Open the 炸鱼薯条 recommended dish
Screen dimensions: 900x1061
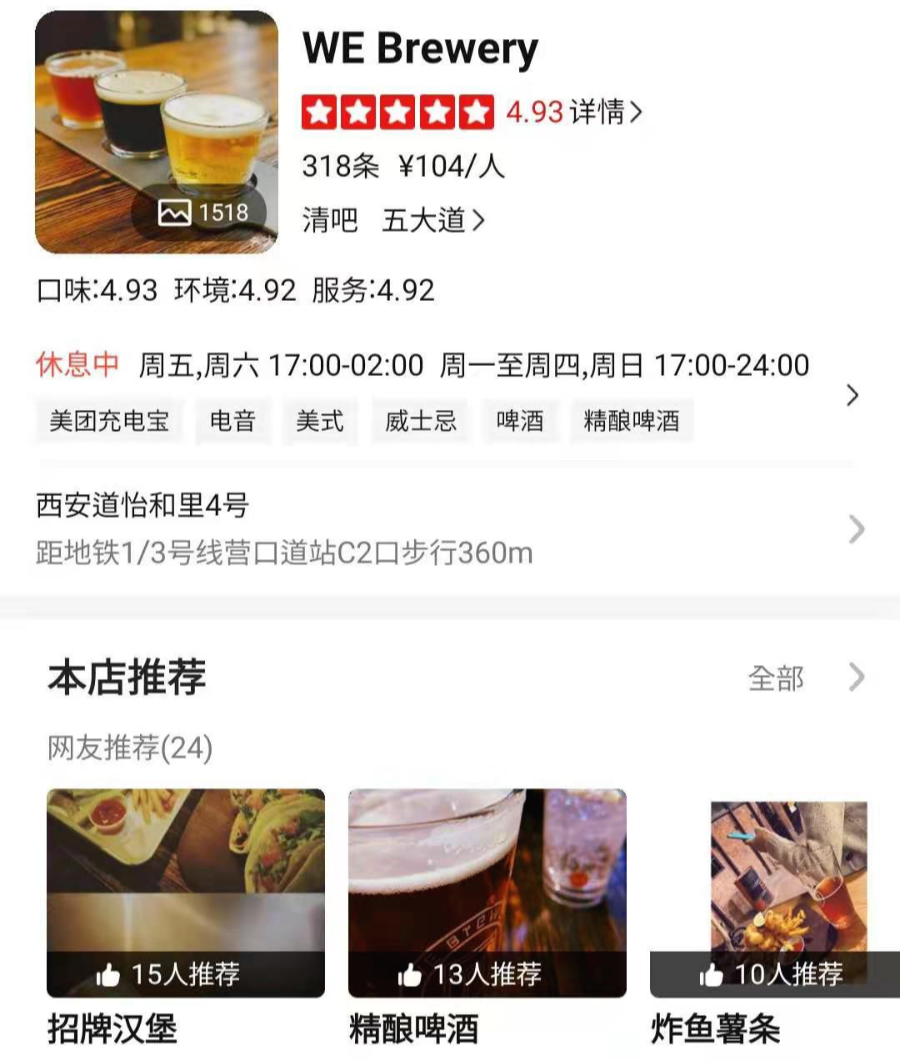pyautogui.click(x=775, y=893)
